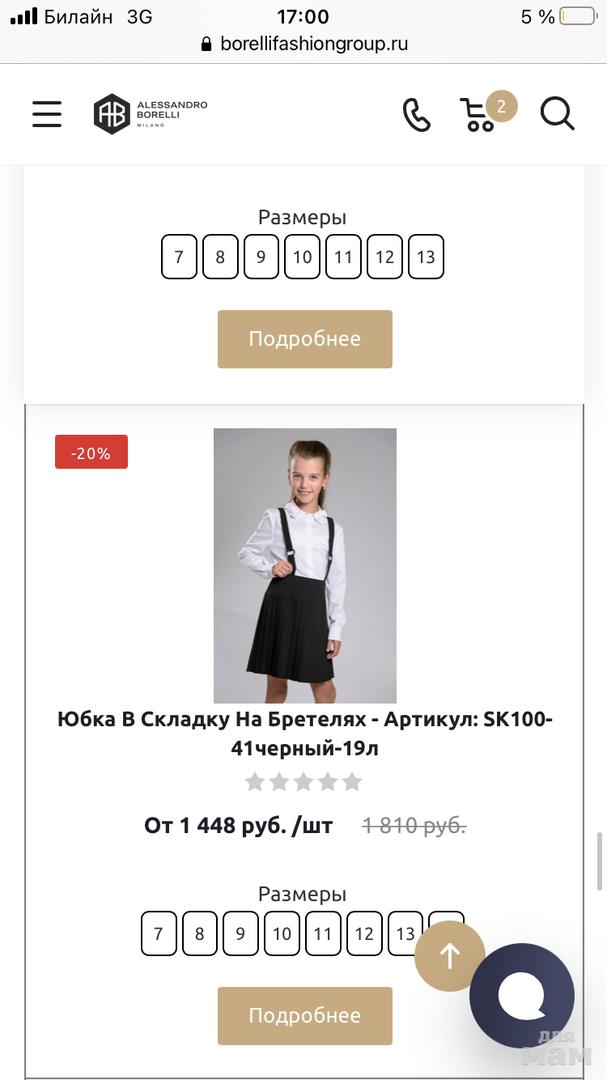Open site search
The image size is (607, 1080).
[557, 114]
